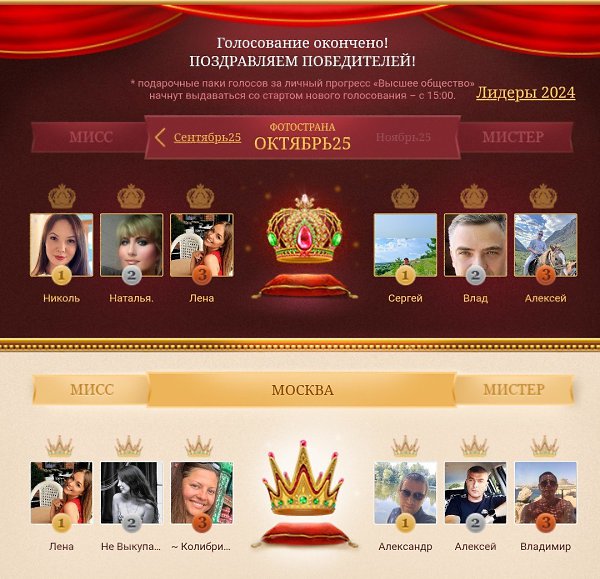600x579 pixels.
Task: Open Александр's first-place Москва photo
Action: (x=405, y=491)
